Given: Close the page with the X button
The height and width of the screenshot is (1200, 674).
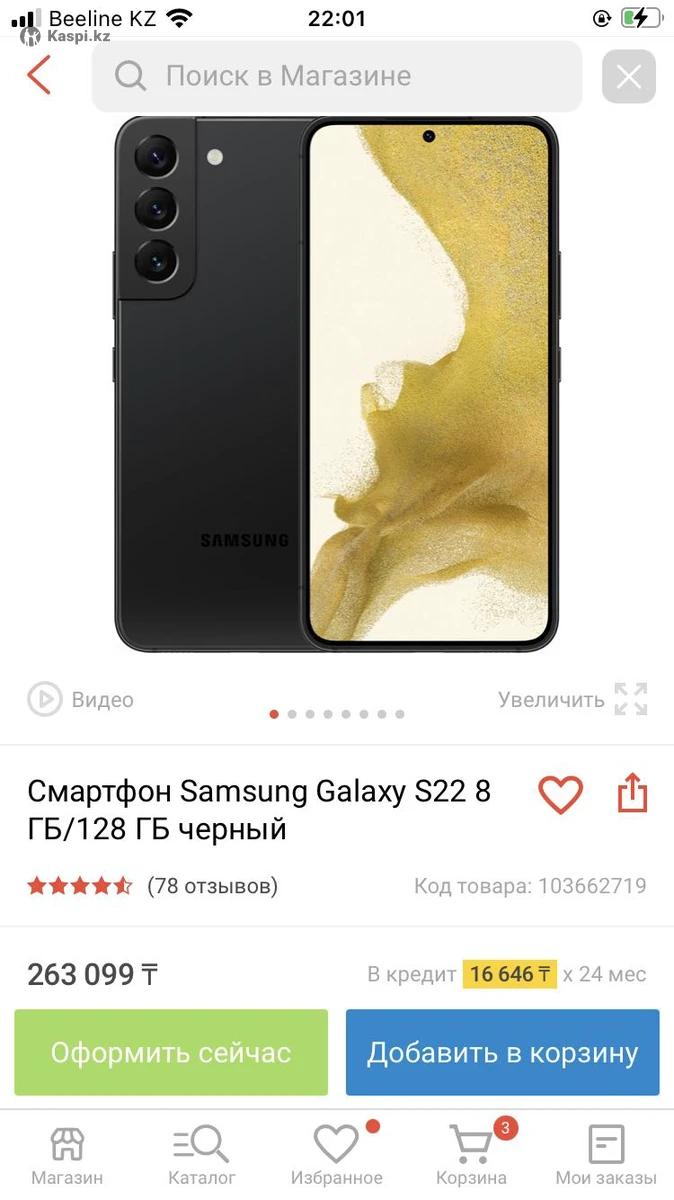Looking at the screenshot, I should click(x=628, y=77).
